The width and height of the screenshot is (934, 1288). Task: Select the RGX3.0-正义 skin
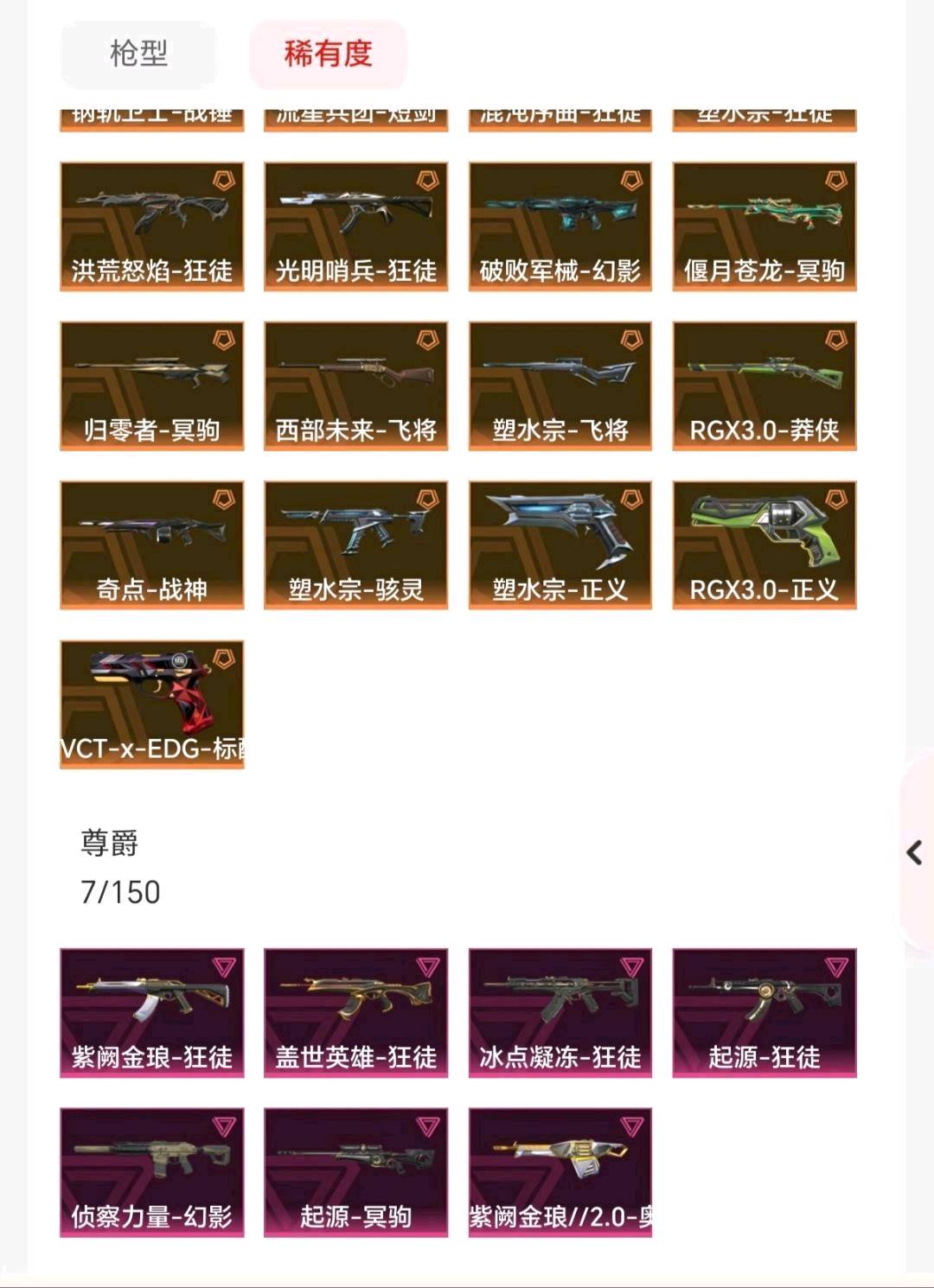(x=764, y=545)
